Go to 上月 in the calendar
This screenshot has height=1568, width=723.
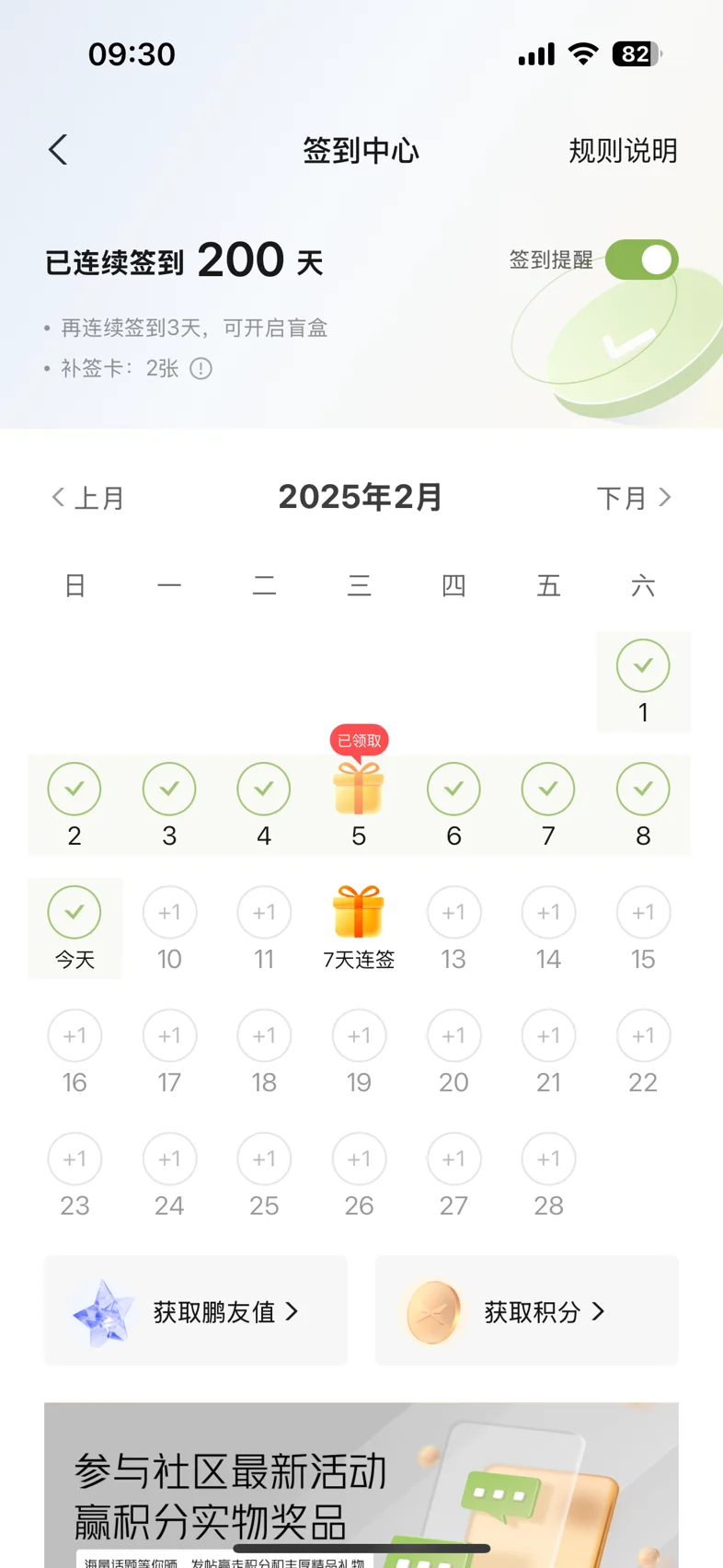[87, 498]
